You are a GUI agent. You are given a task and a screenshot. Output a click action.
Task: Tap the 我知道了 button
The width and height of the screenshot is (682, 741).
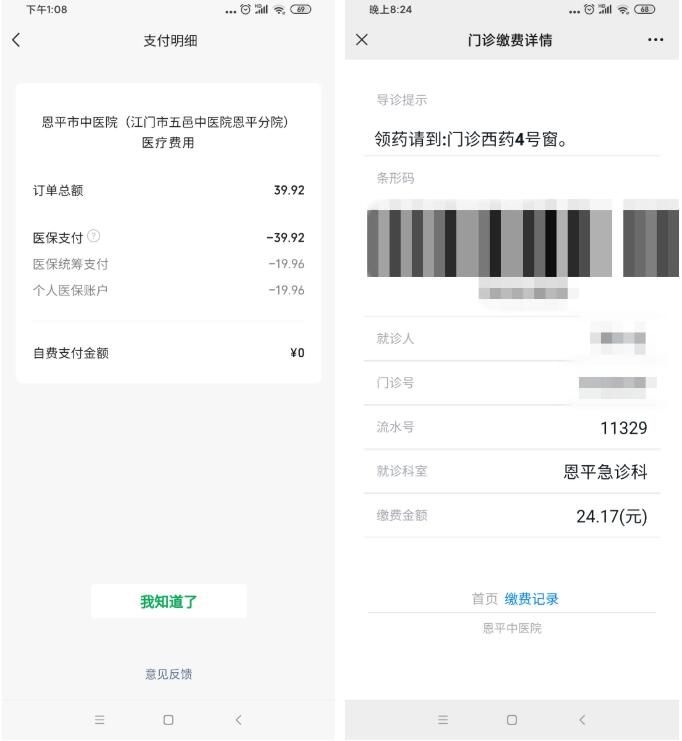[x=168, y=602]
